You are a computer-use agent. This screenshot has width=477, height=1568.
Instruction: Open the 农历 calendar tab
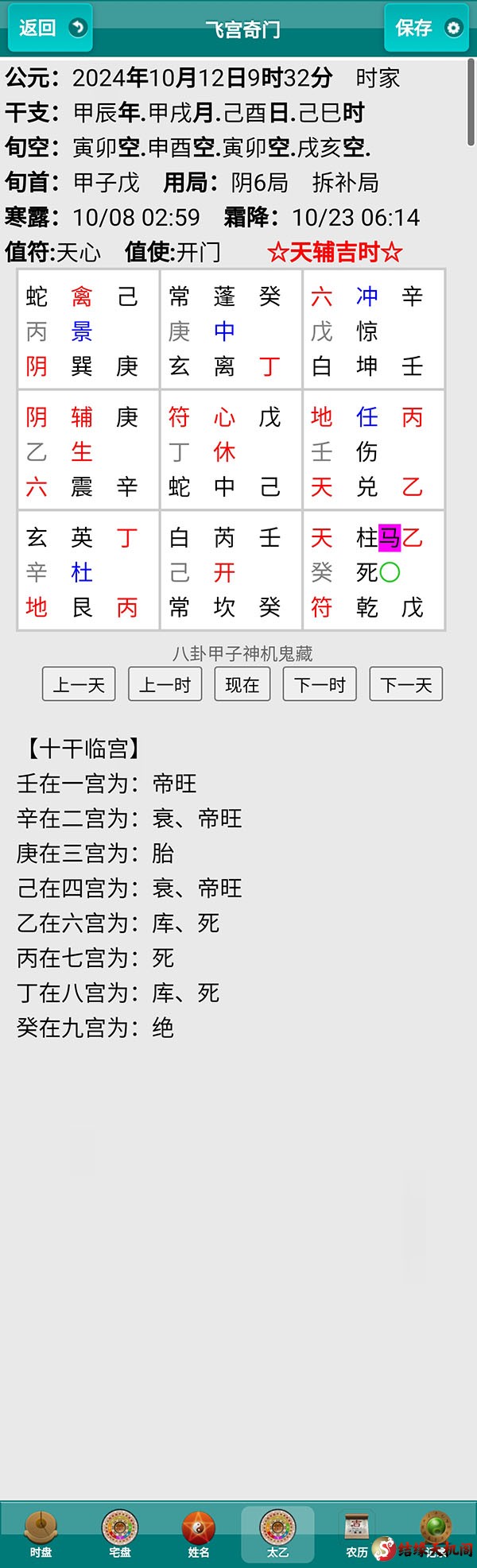(356, 1533)
